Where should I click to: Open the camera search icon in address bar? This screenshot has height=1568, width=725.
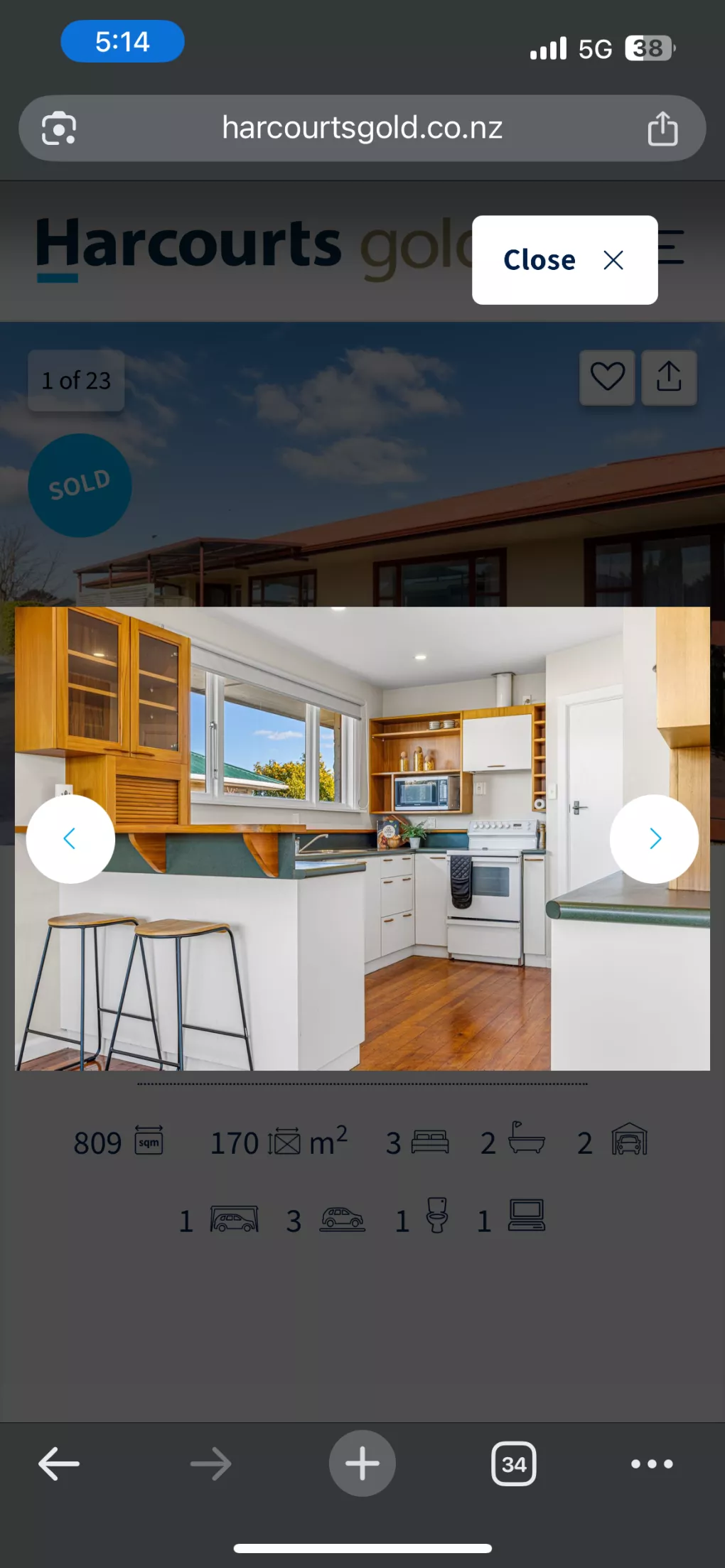[59, 129]
